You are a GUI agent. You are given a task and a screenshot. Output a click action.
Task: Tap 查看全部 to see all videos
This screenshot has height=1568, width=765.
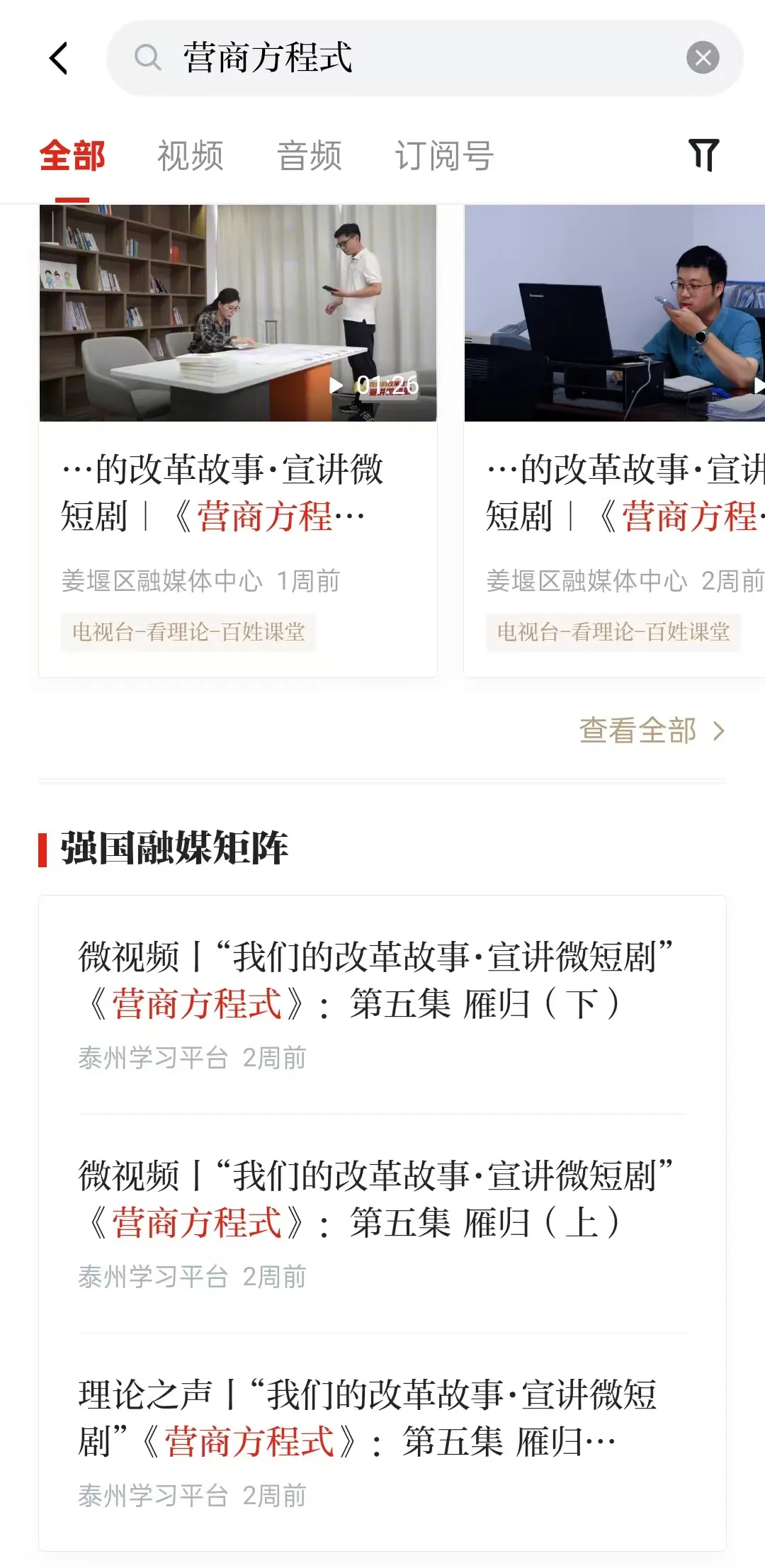(x=652, y=731)
